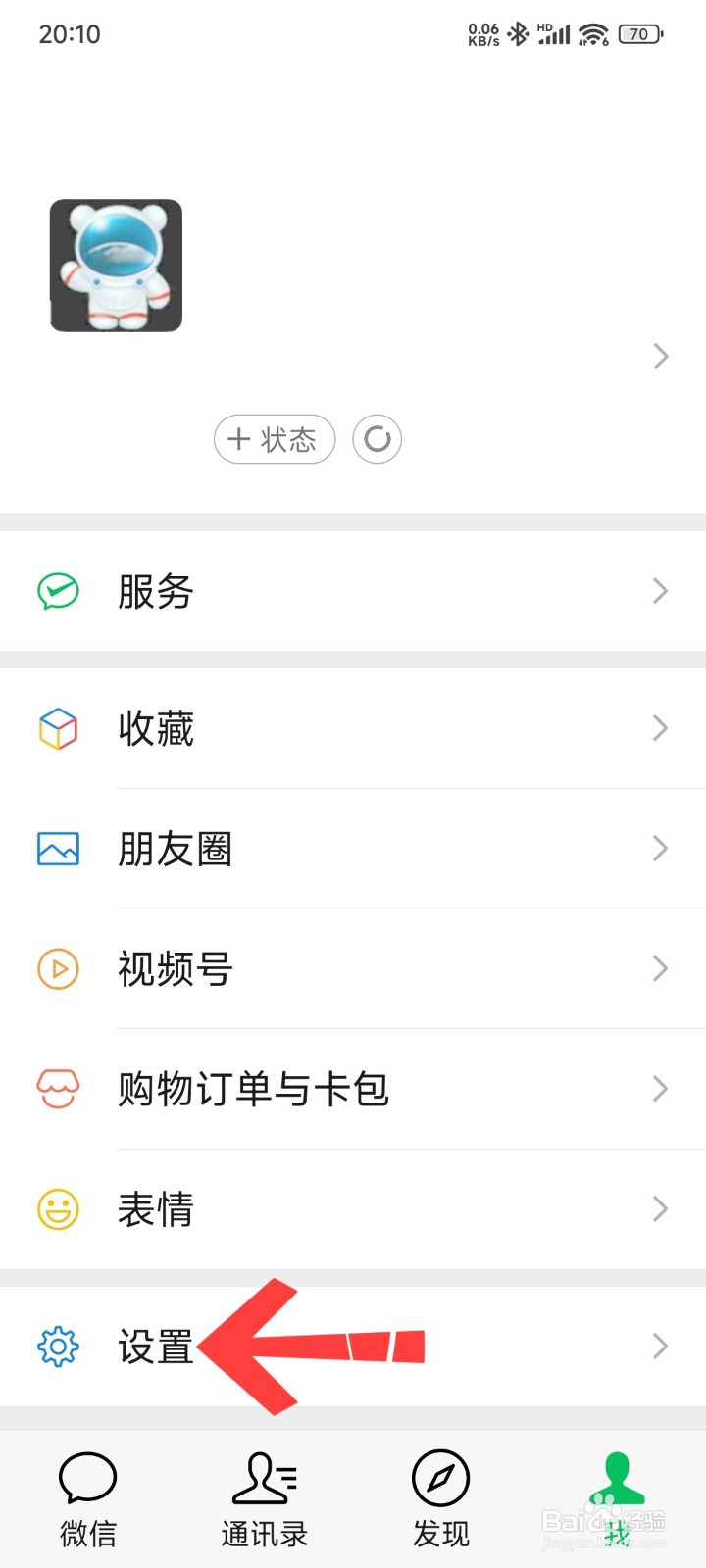
Task: Open 购物订单与卡包 via the store icon
Action: point(58,1088)
